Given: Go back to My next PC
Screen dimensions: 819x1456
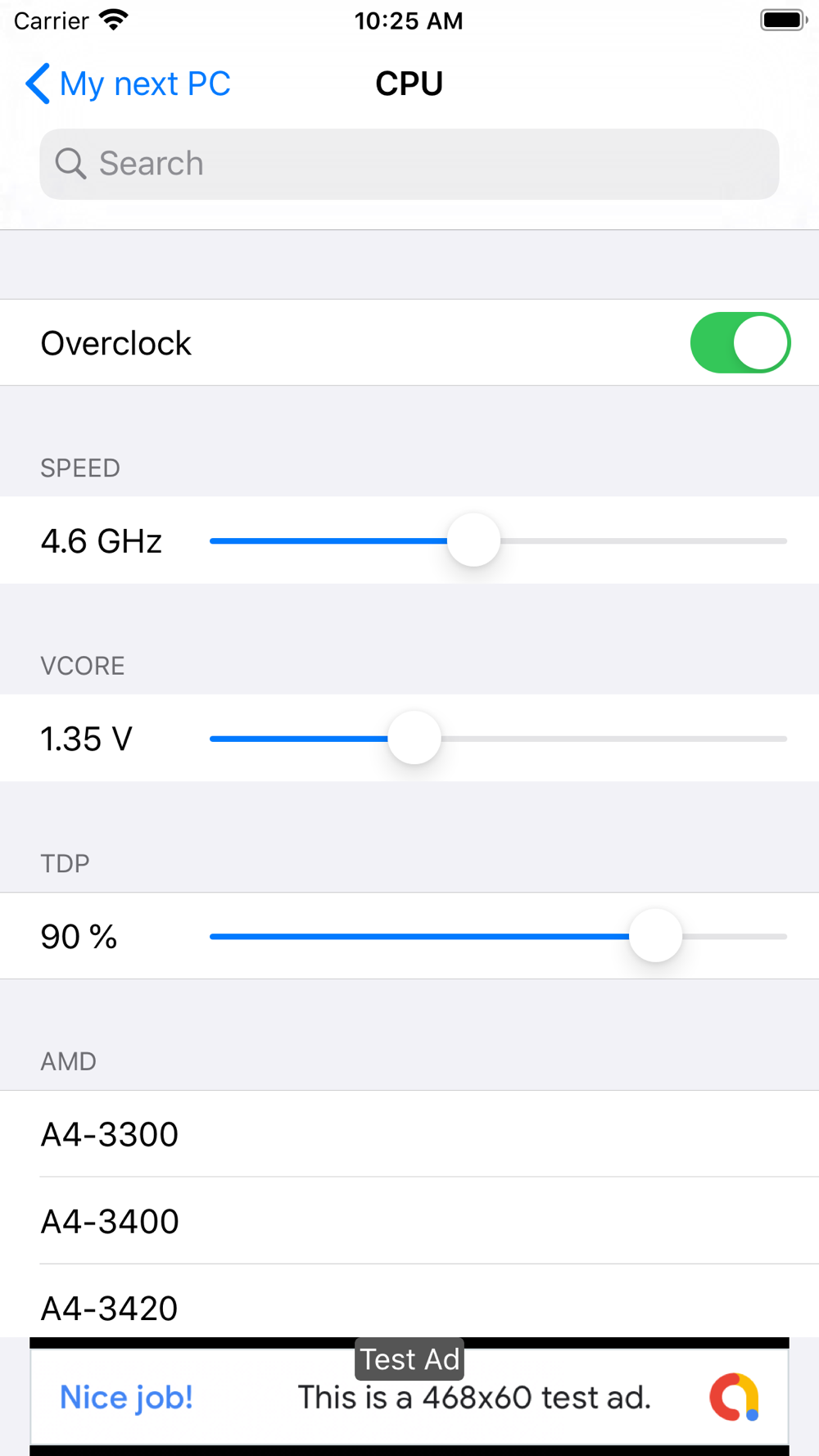Looking at the screenshot, I should [128, 84].
